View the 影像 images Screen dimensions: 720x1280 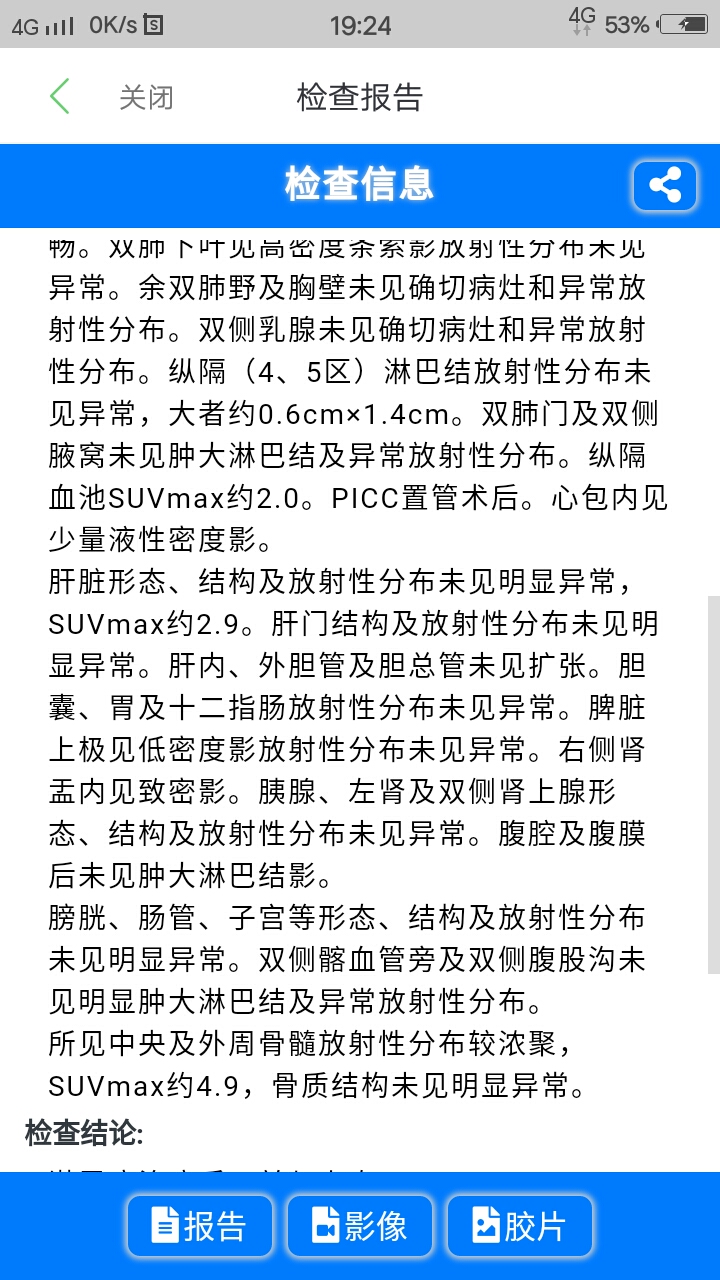[360, 1225]
